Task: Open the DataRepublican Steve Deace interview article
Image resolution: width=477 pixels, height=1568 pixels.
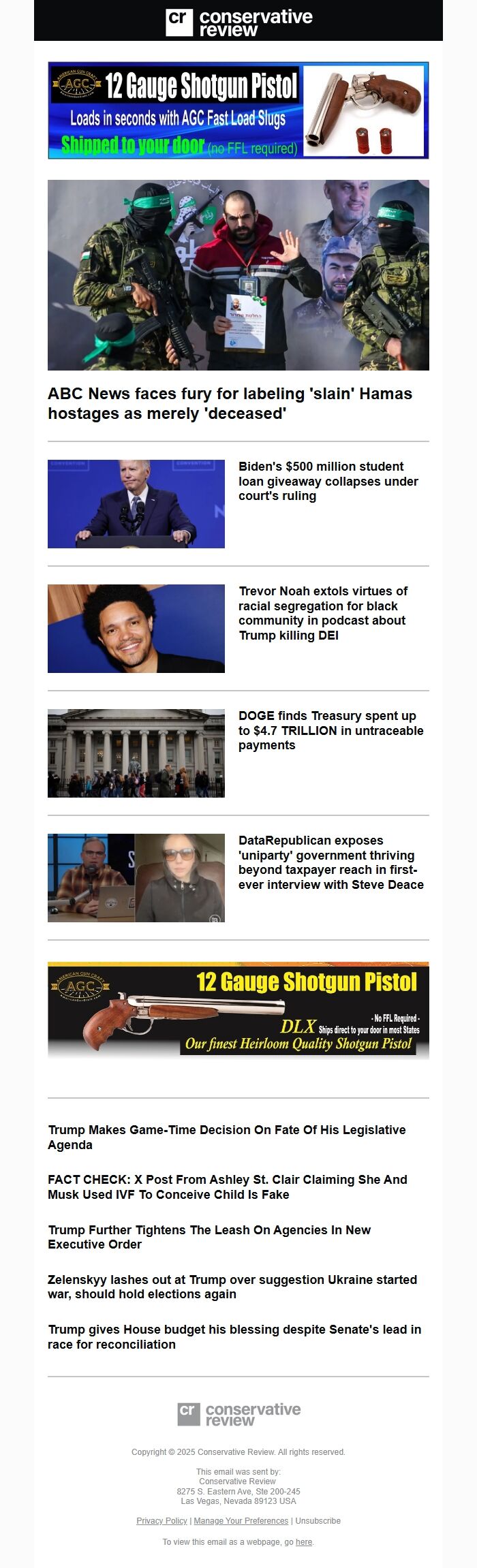Action: tap(330, 862)
